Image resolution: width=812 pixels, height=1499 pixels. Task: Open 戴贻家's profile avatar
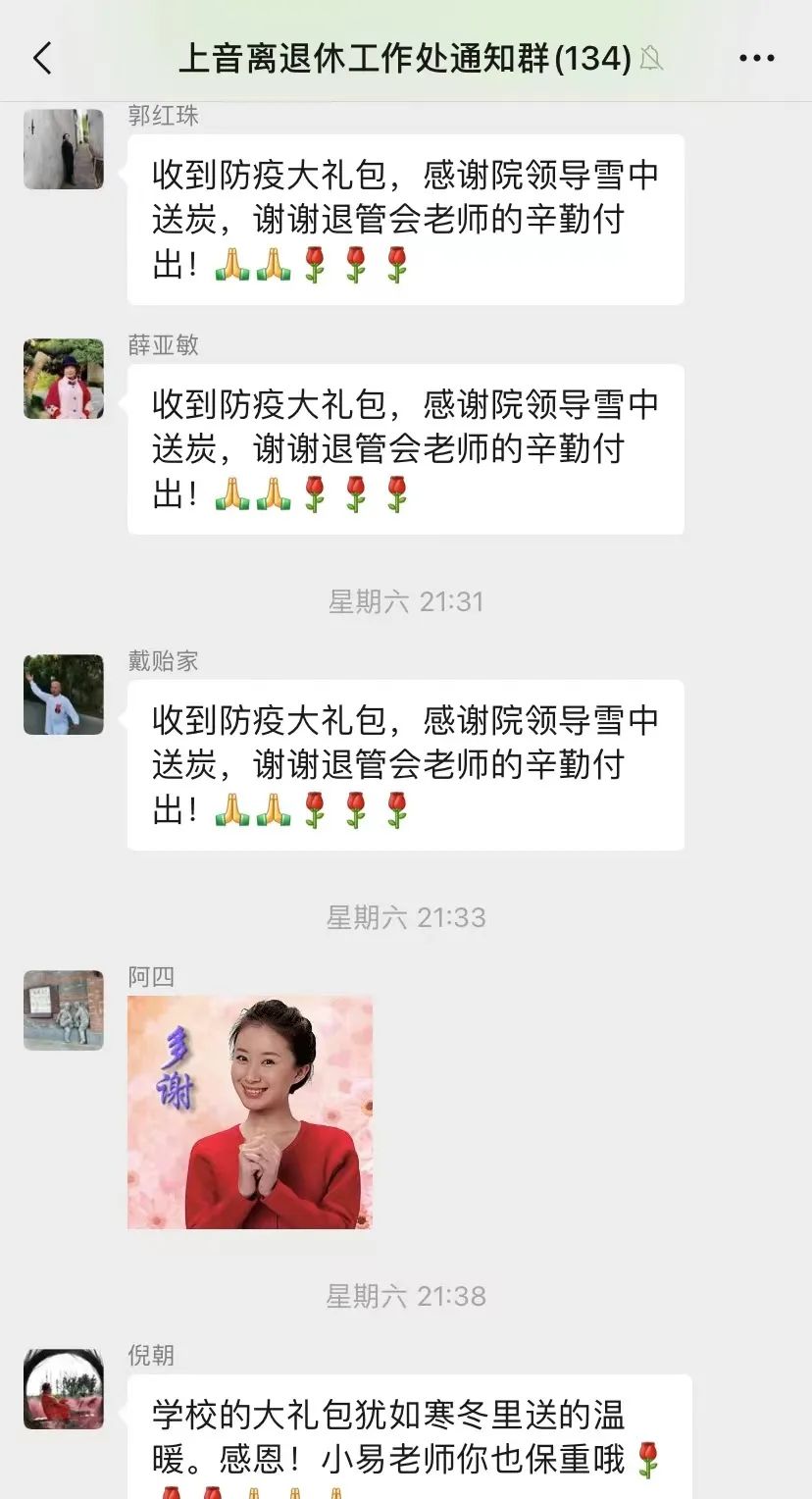pyautogui.click(x=63, y=695)
